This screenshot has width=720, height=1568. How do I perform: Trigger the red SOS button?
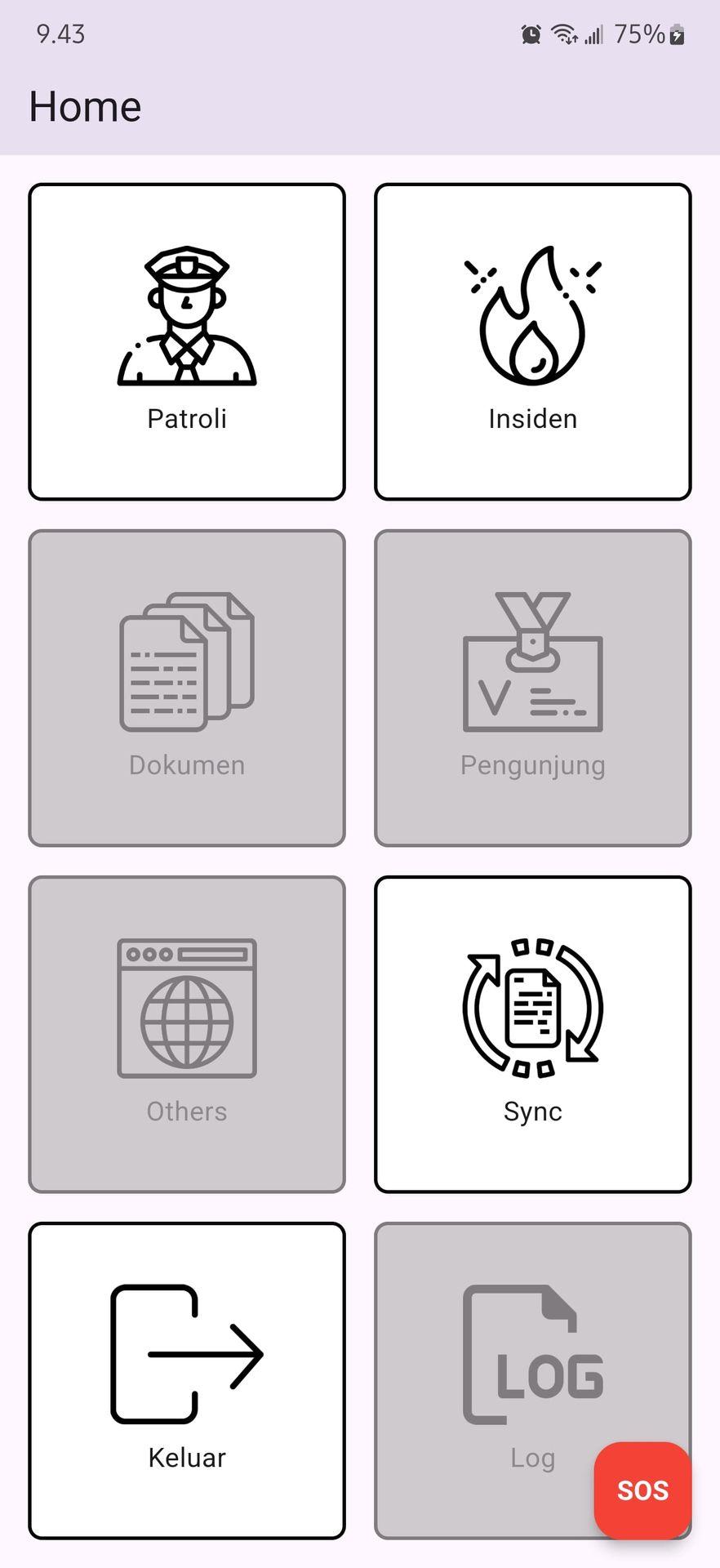[642, 1490]
